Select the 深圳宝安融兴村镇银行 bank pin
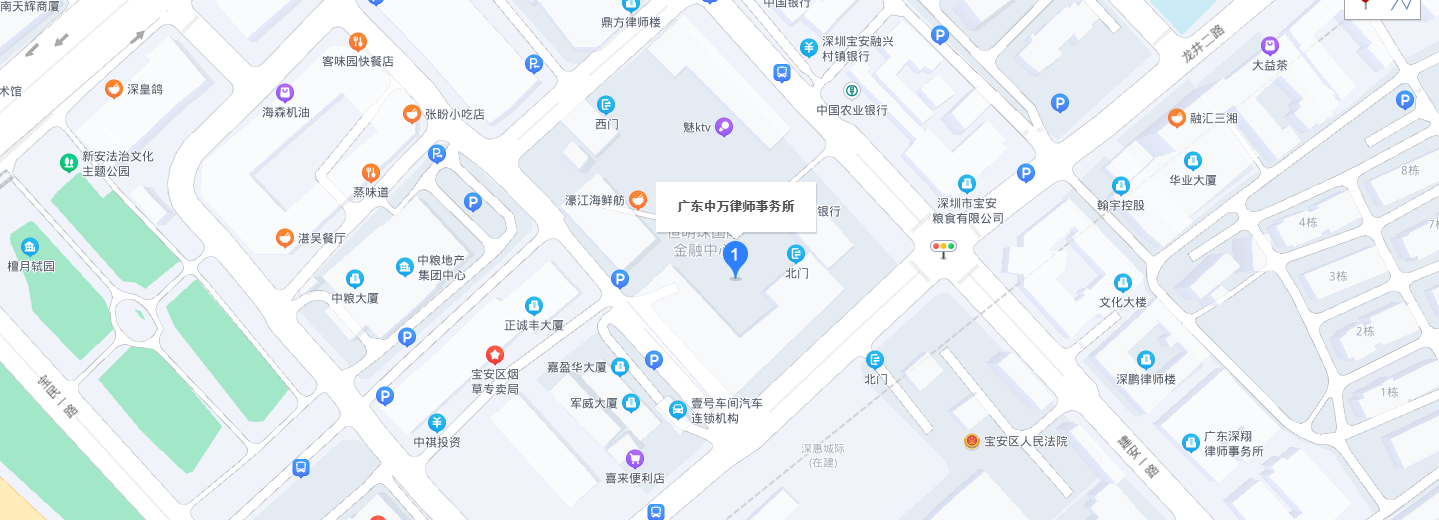 tap(809, 47)
